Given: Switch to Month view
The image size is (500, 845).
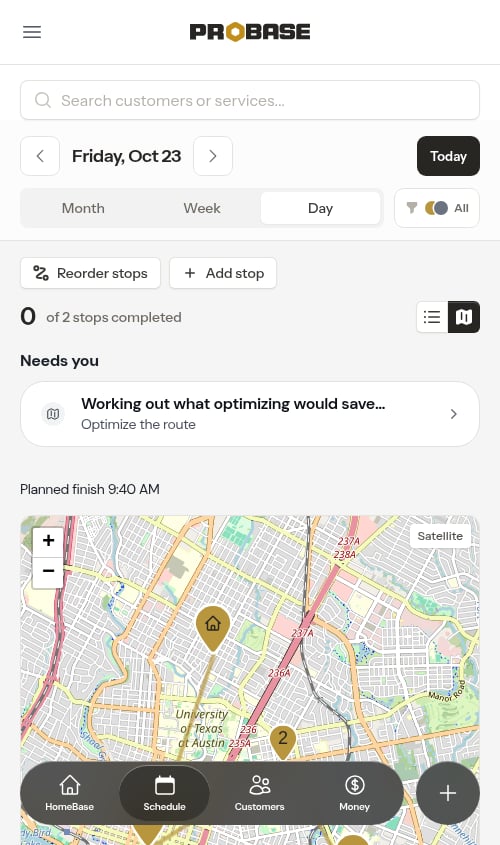Looking at the screenshot, I should click(x=83, y=208).
